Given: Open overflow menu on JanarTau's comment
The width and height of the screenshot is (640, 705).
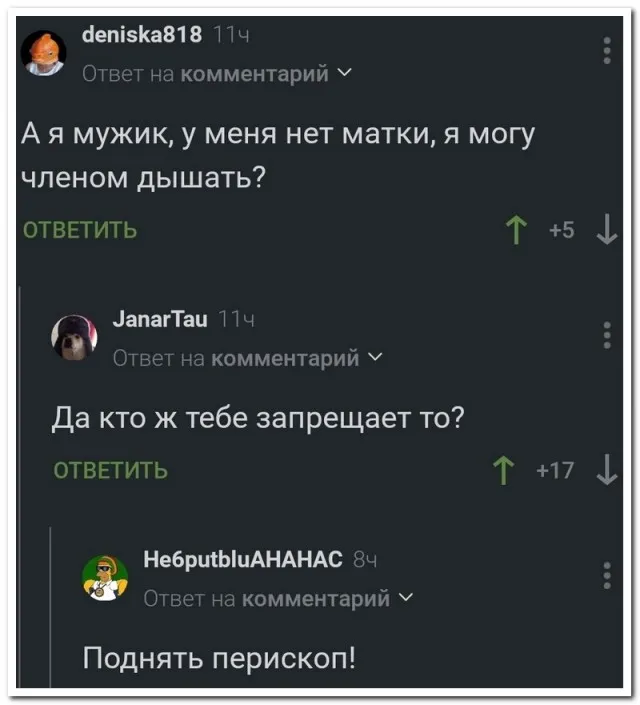Looking at the screenshot, I should [609, 335].
